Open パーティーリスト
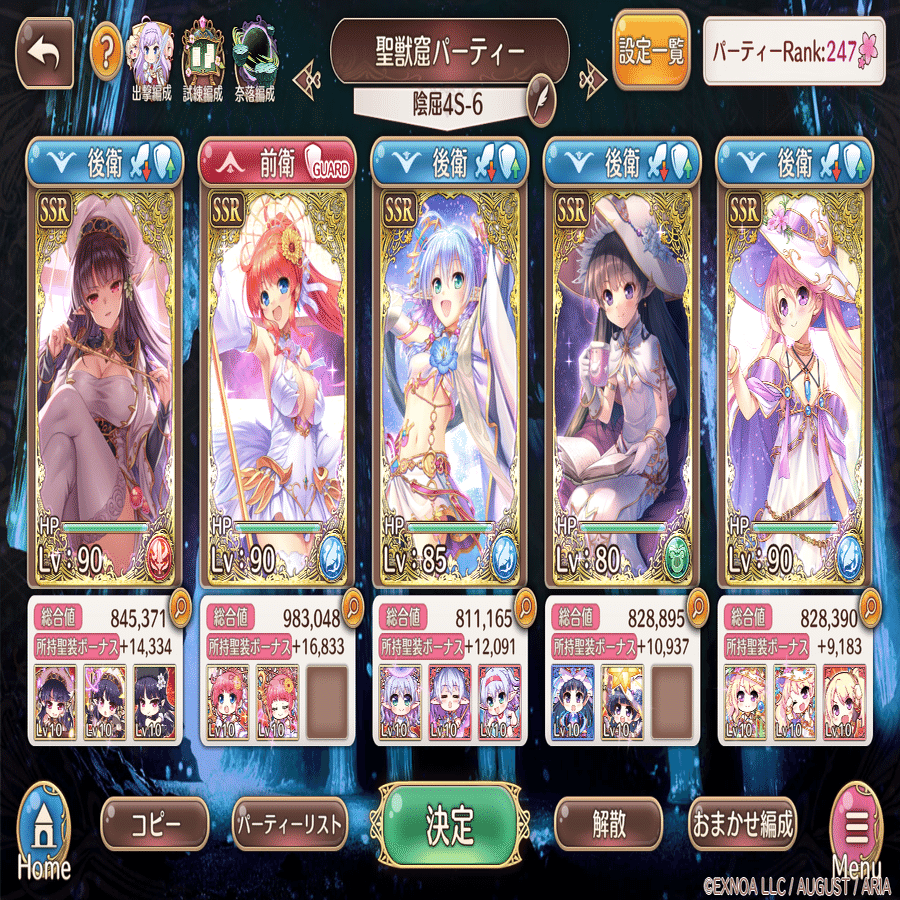 pos(290,824)
